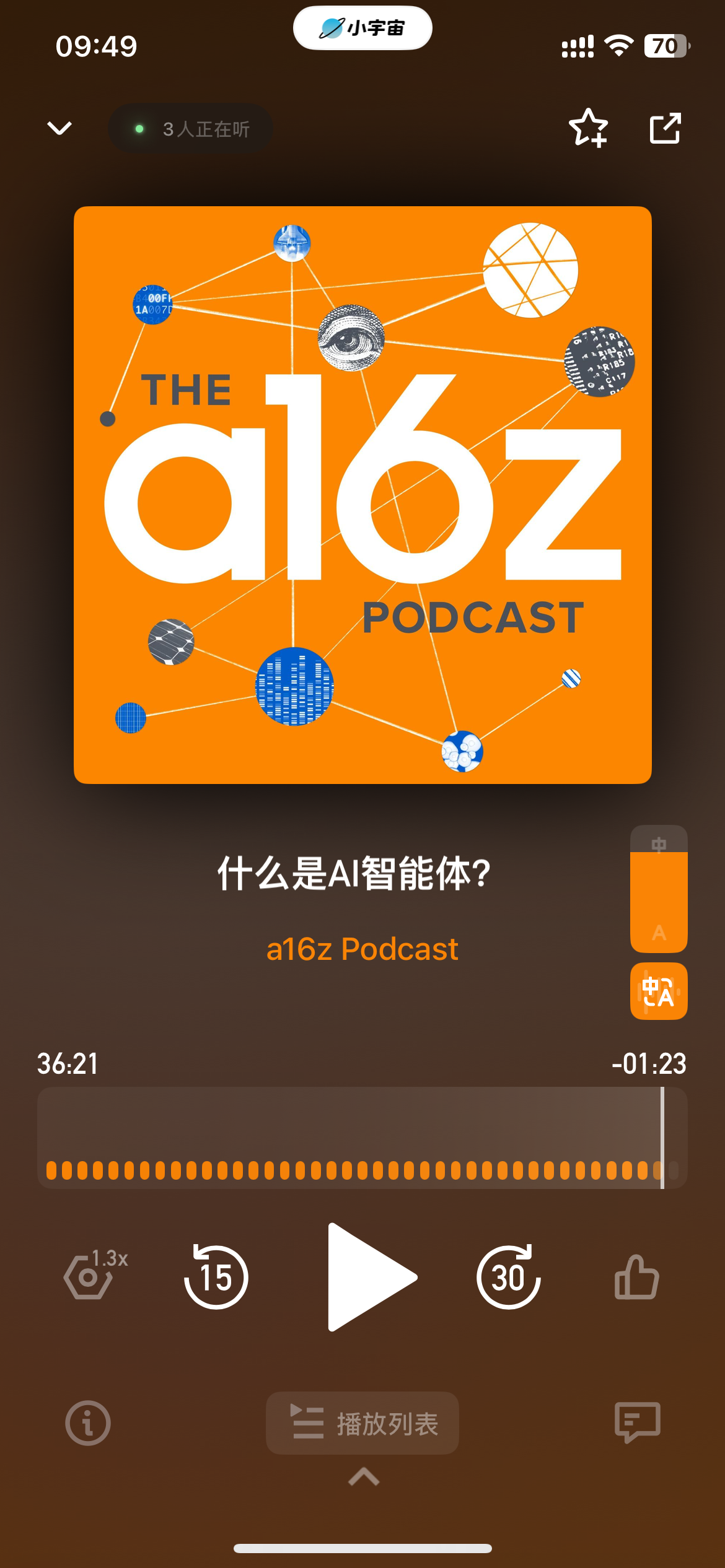The height and width of the screenshot is (1568, 725).
Task: Toggle the Chinese/English language switch
Action: 659,888
